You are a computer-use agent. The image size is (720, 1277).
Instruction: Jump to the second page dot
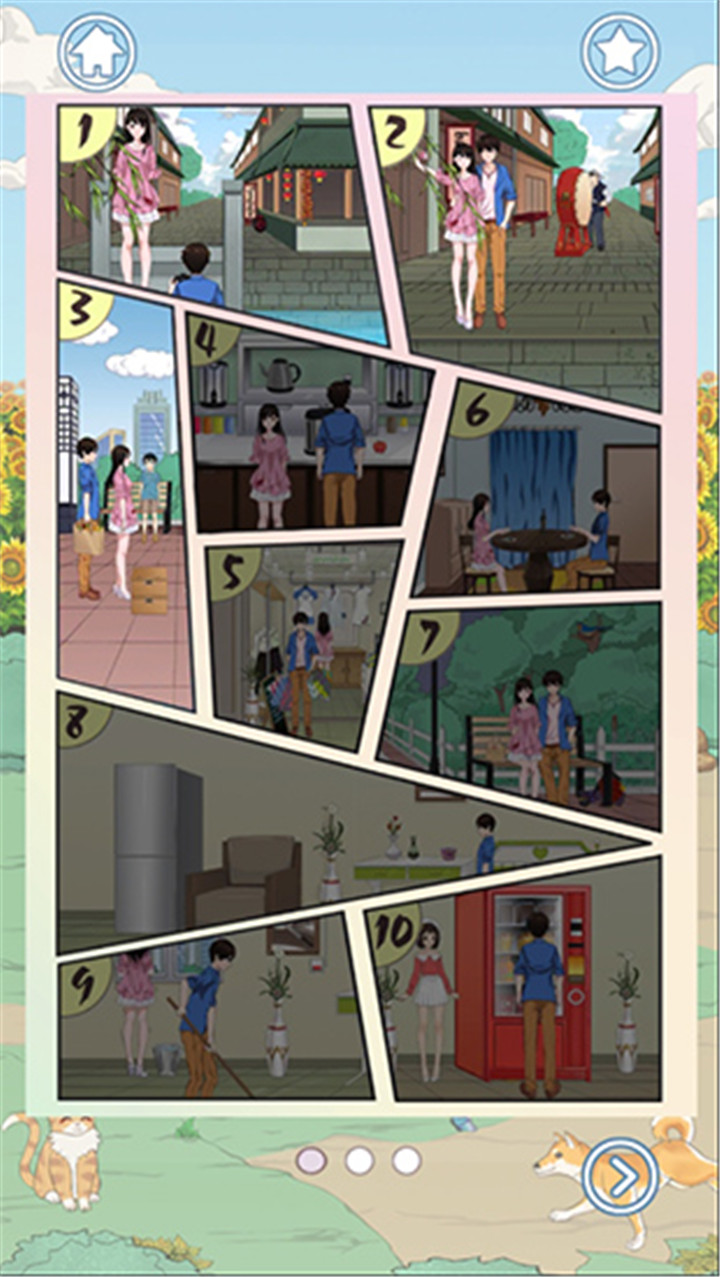(359, 1160)
